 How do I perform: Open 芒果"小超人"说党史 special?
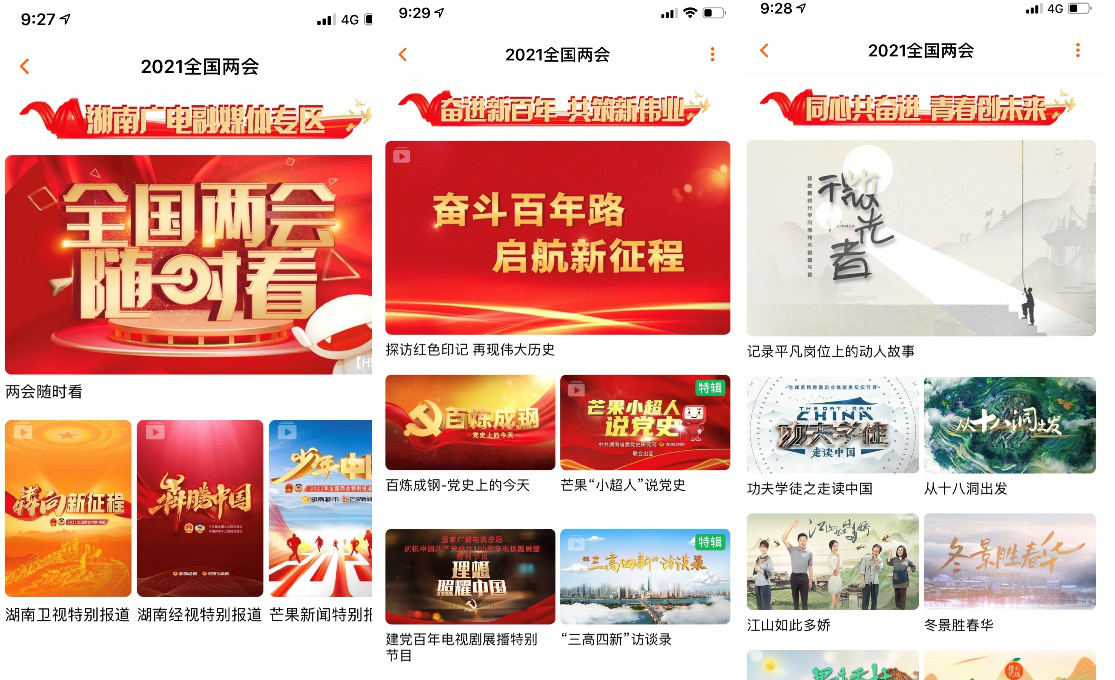645,422
